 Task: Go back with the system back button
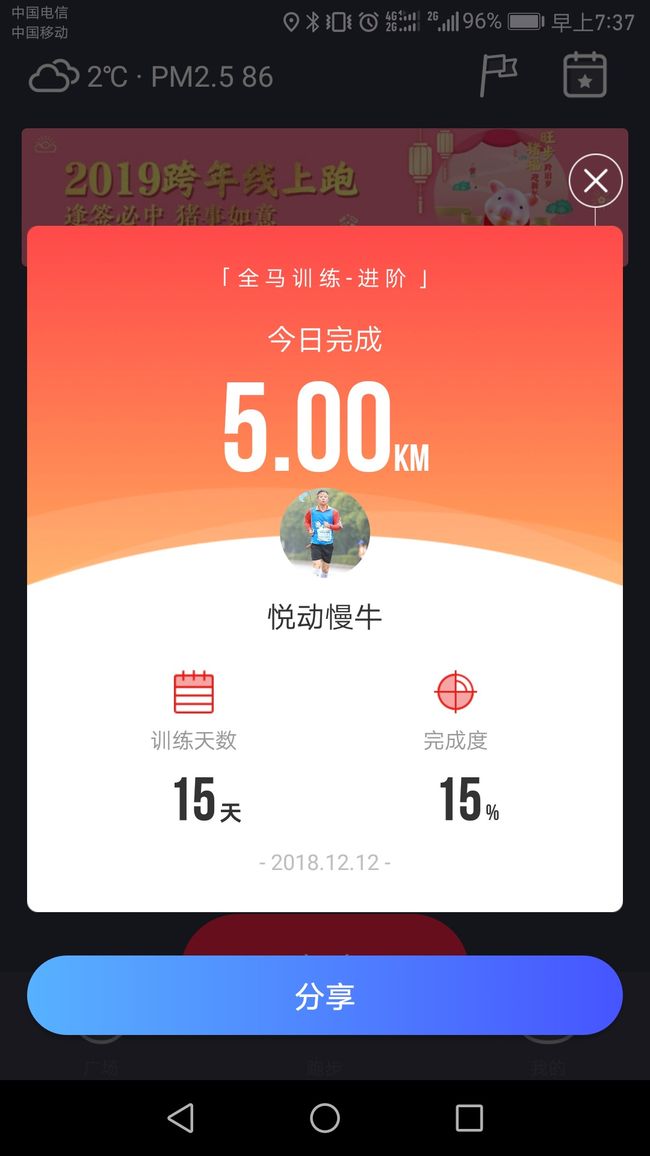click(x=181, y=1118)
